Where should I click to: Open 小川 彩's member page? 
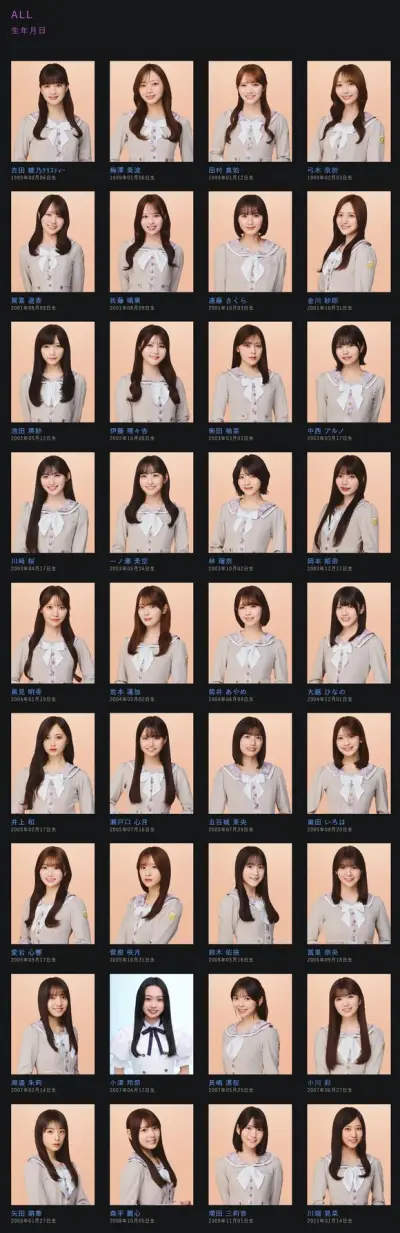(x=349, y=1034)
